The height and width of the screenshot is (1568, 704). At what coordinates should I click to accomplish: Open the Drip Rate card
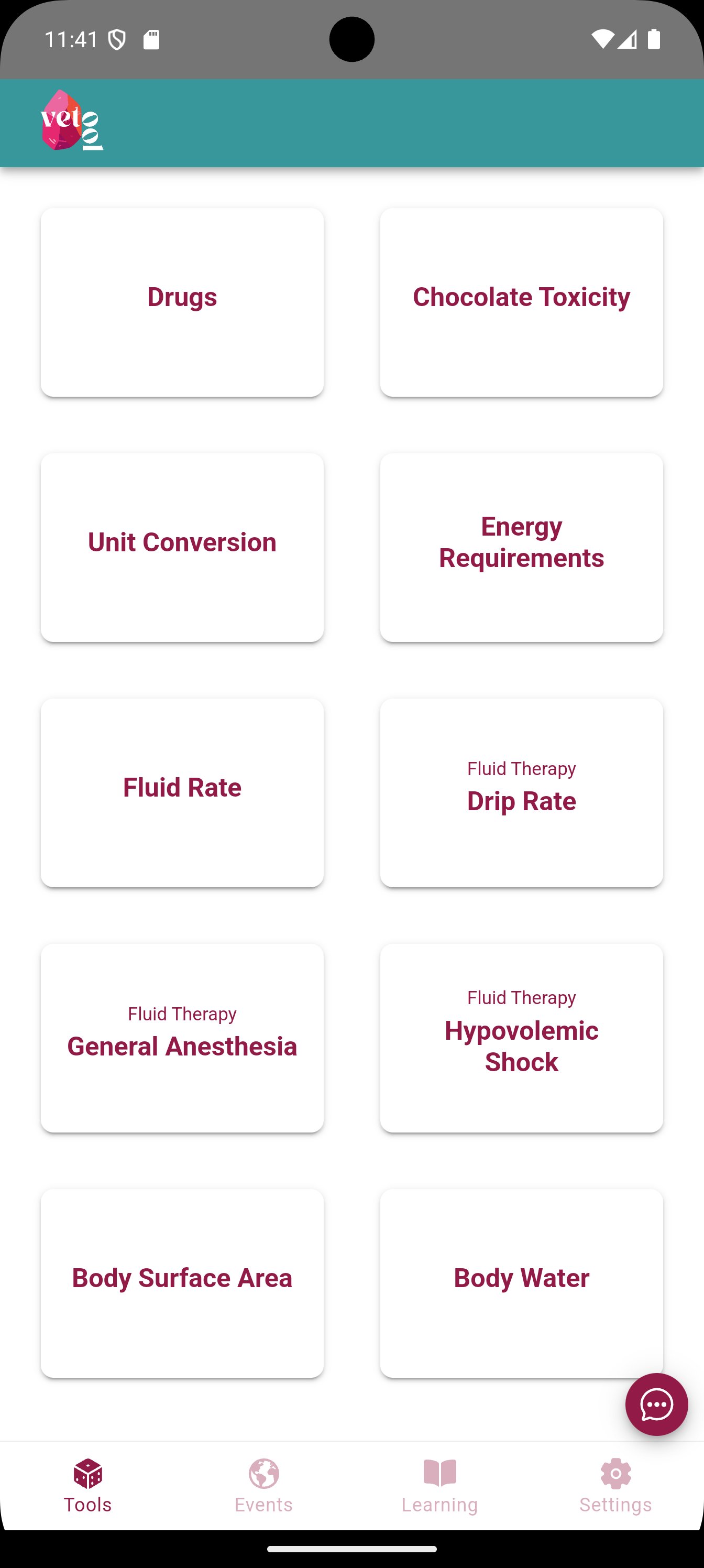[522, 792]
